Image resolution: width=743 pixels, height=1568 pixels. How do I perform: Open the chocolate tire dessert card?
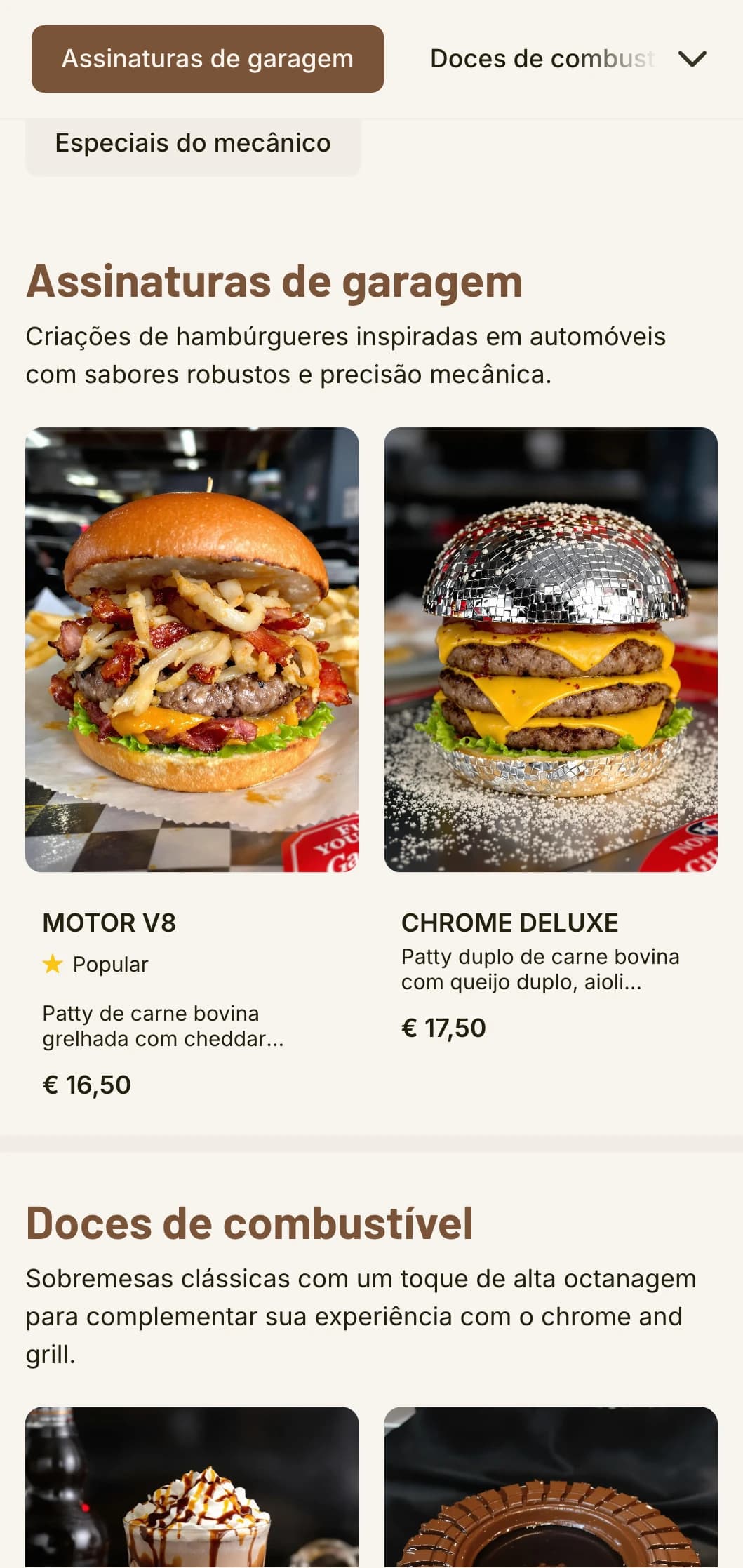pyautogui.click(x=551, y=1487)
